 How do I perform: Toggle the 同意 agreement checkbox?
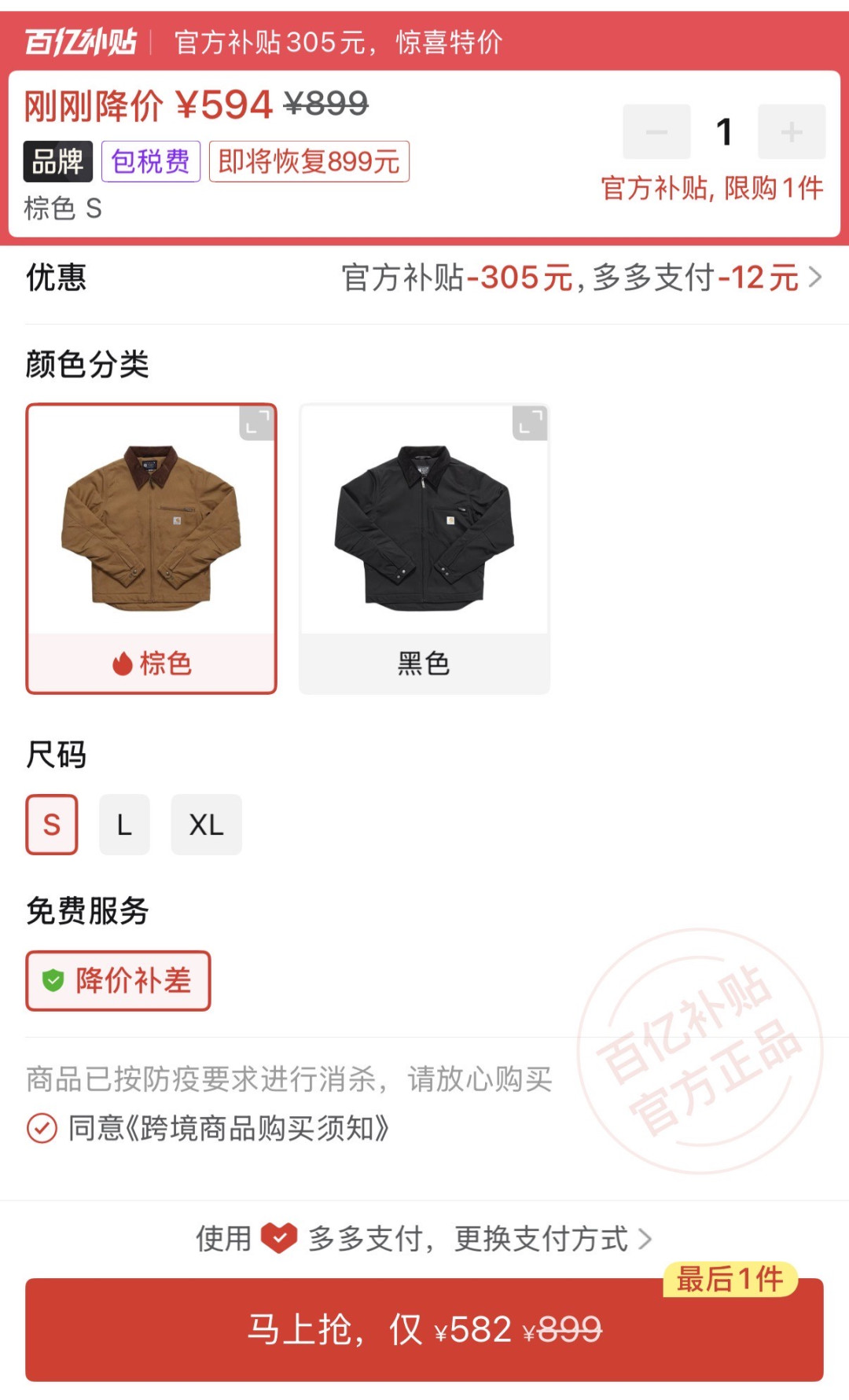[x=42, y=1128]
